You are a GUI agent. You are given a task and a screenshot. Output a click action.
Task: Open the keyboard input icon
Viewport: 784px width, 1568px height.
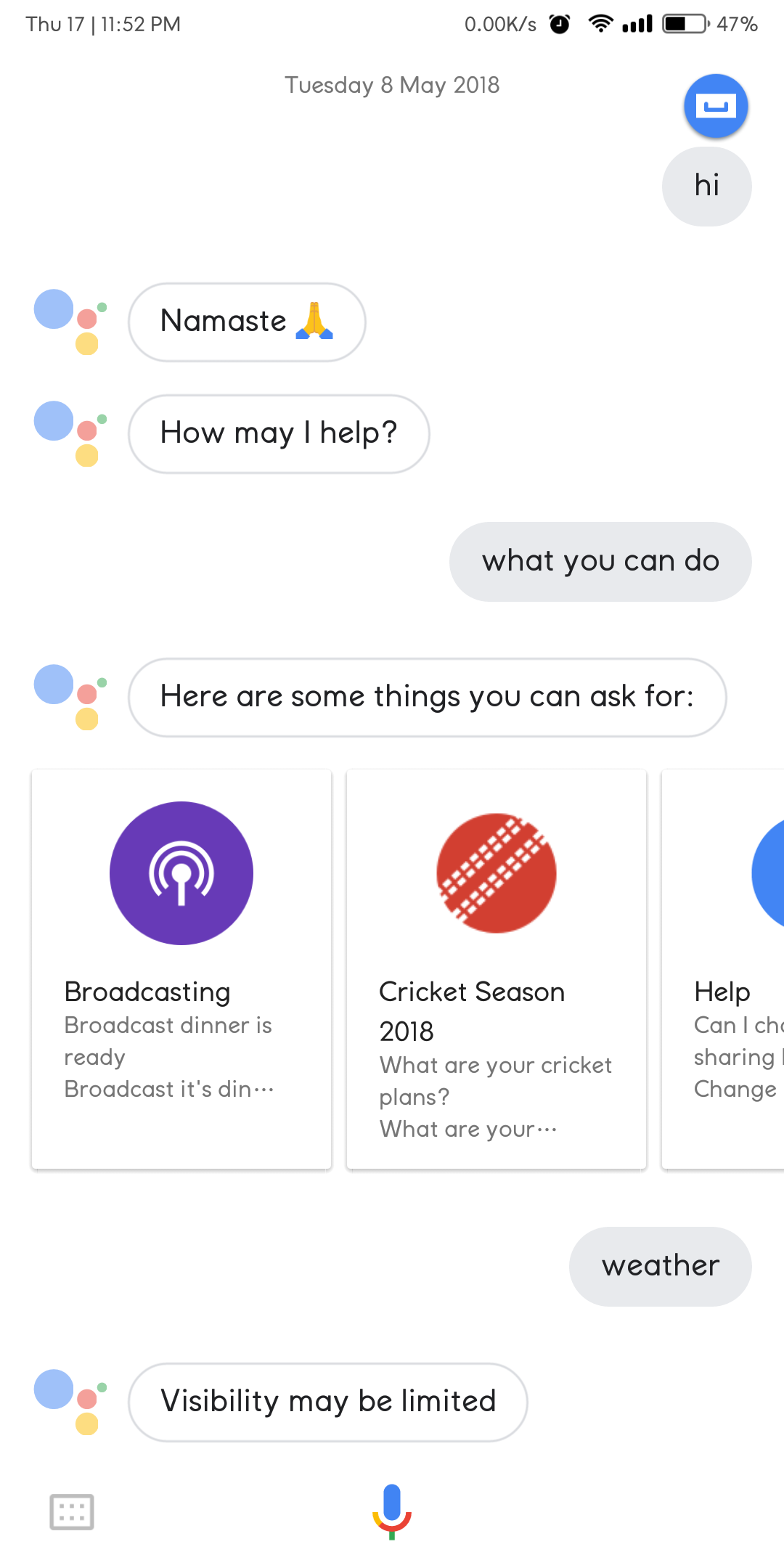tap(72, 1512)
